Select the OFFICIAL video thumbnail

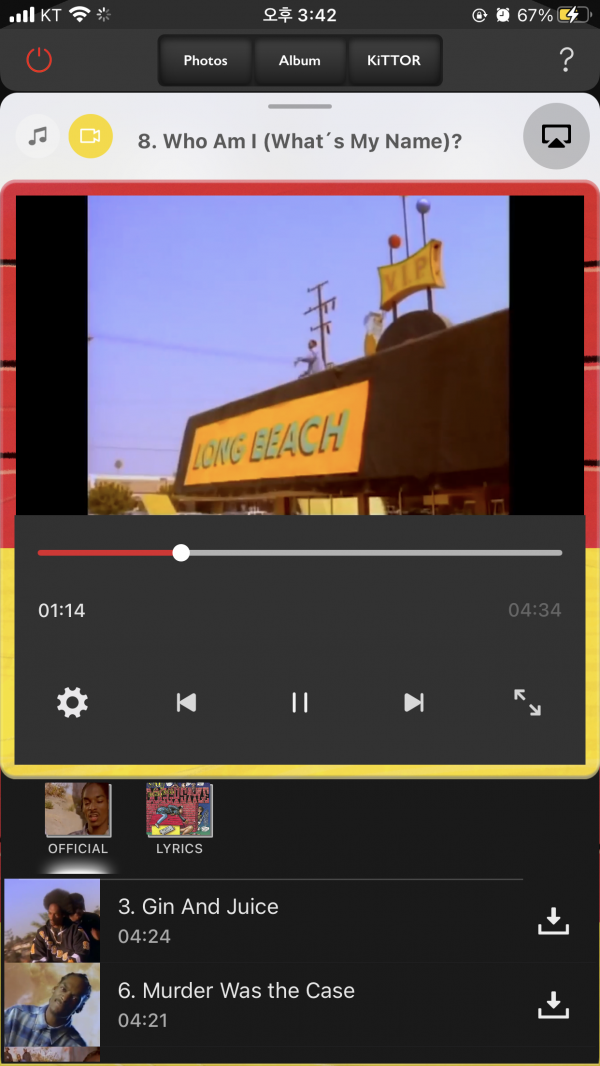tap(78, 811)
